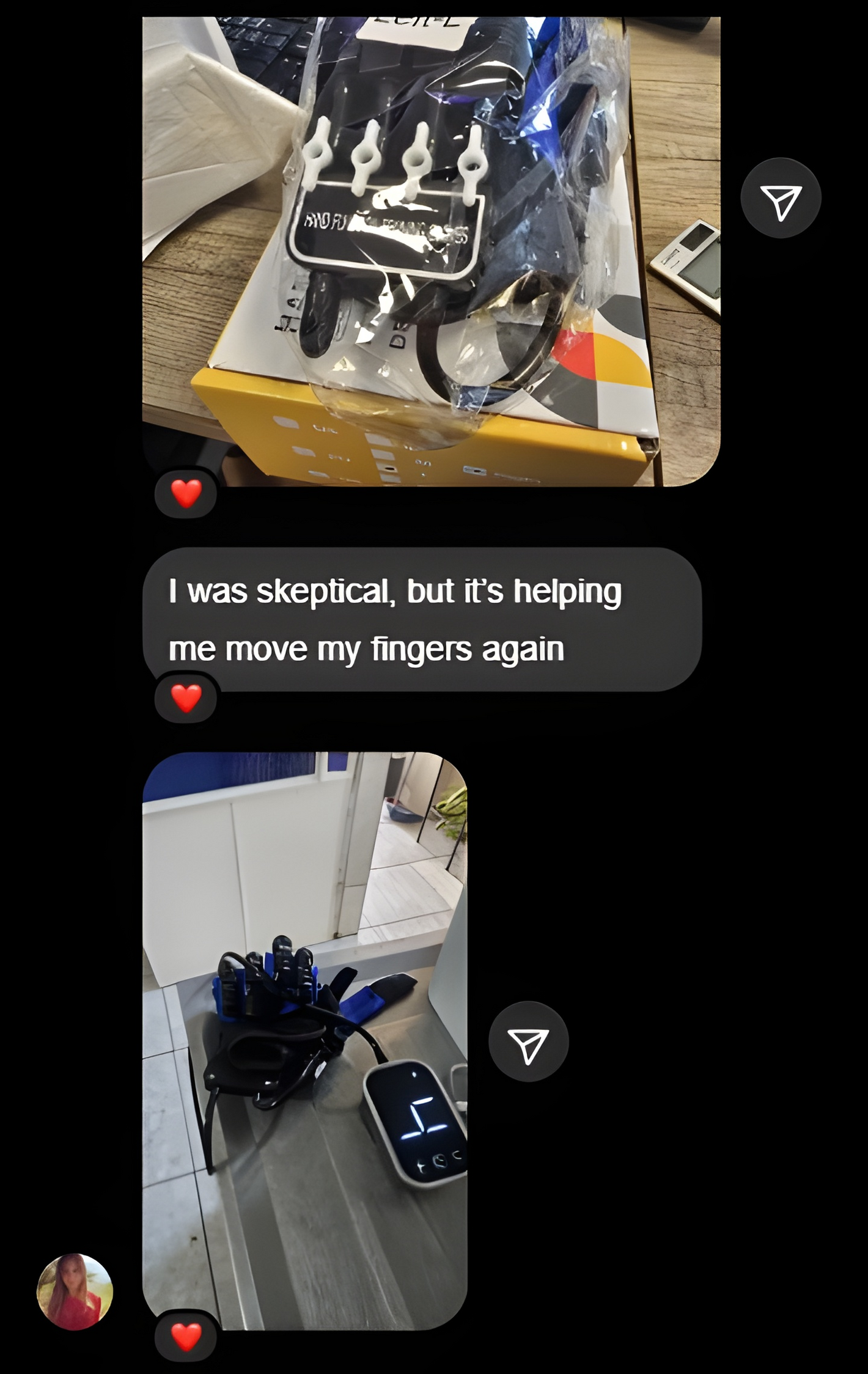Screen dimensions: 868x1374
Task: View heart reaction on packaged glove photo
Action: (186, 493)
